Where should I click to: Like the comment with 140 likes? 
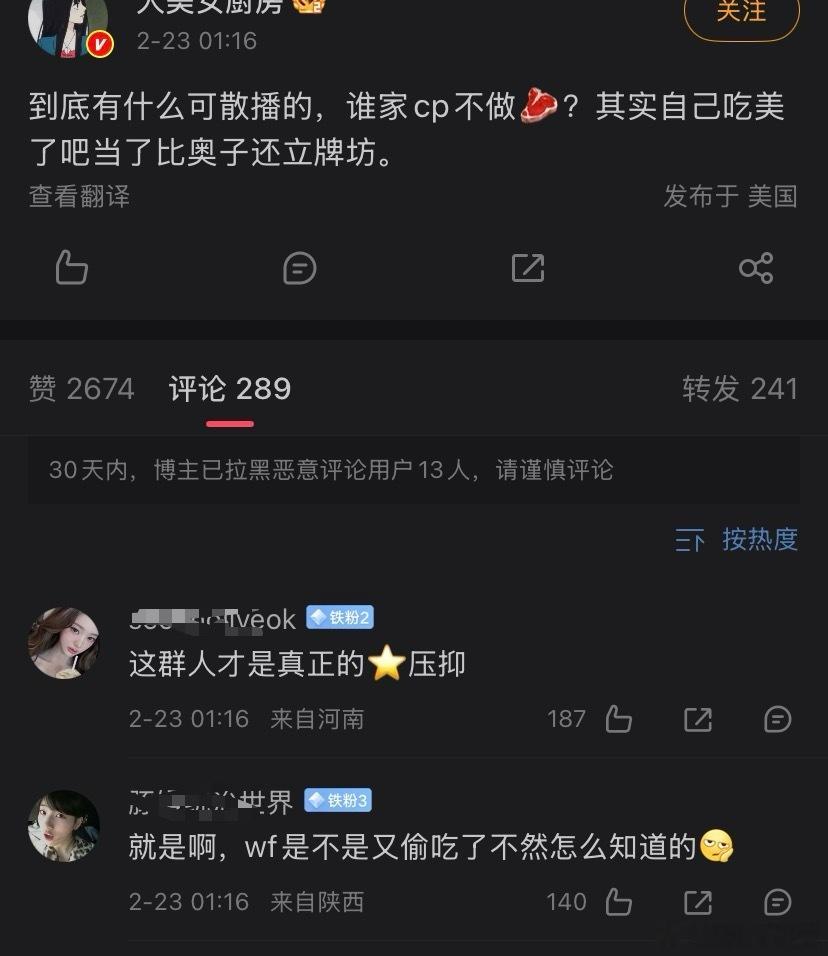(619, 901)
